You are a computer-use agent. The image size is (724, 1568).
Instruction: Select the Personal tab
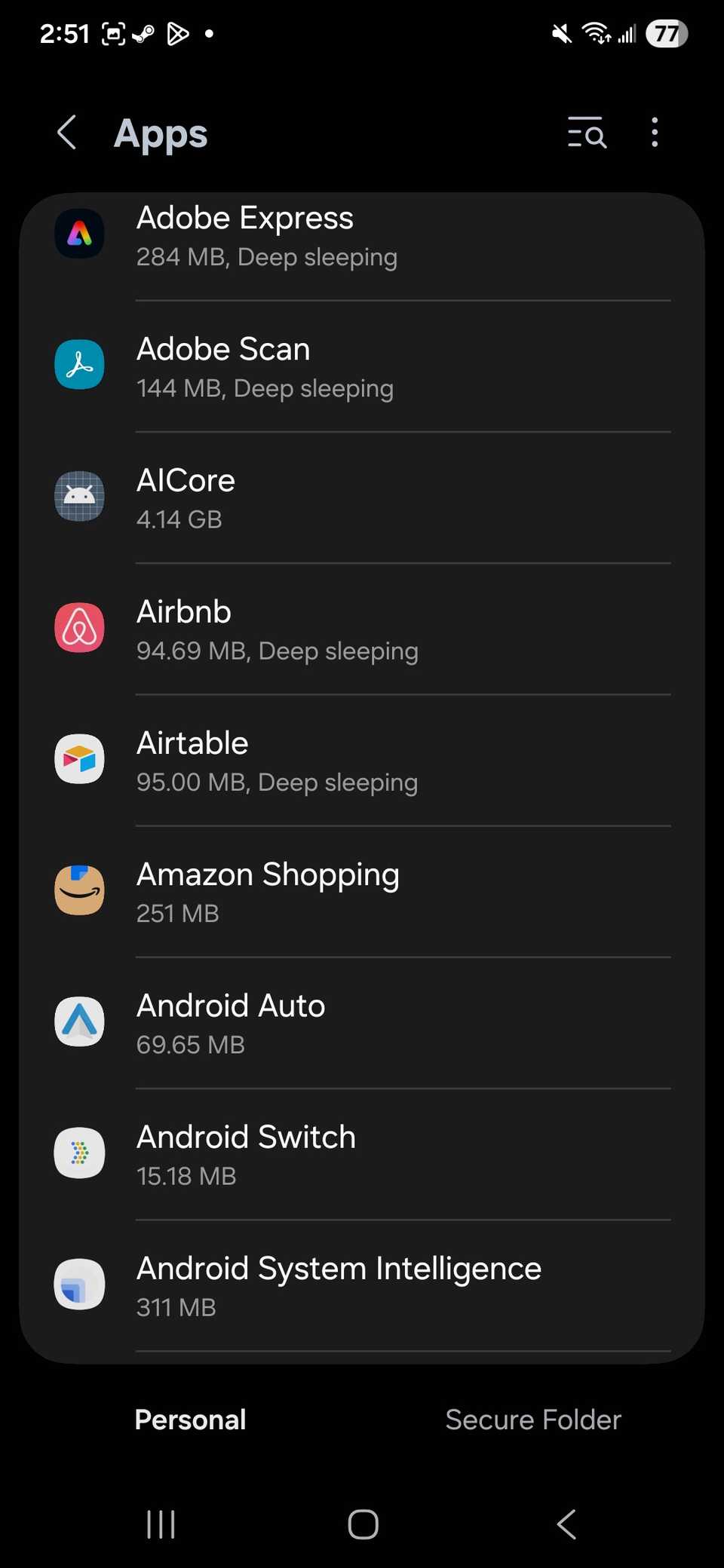(190, 1419)
